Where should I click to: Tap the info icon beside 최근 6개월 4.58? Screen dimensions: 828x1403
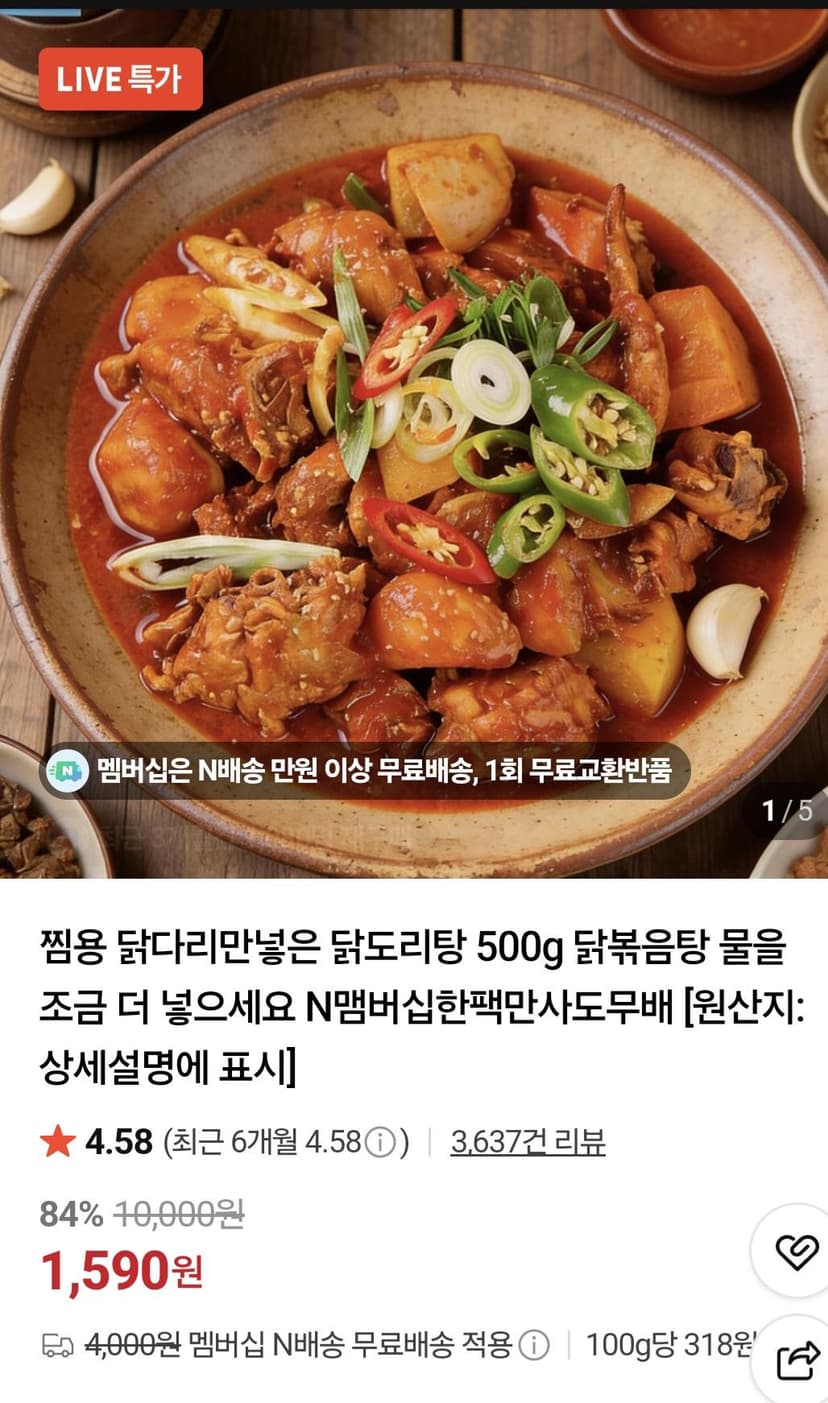click(x=379, y=1141)
